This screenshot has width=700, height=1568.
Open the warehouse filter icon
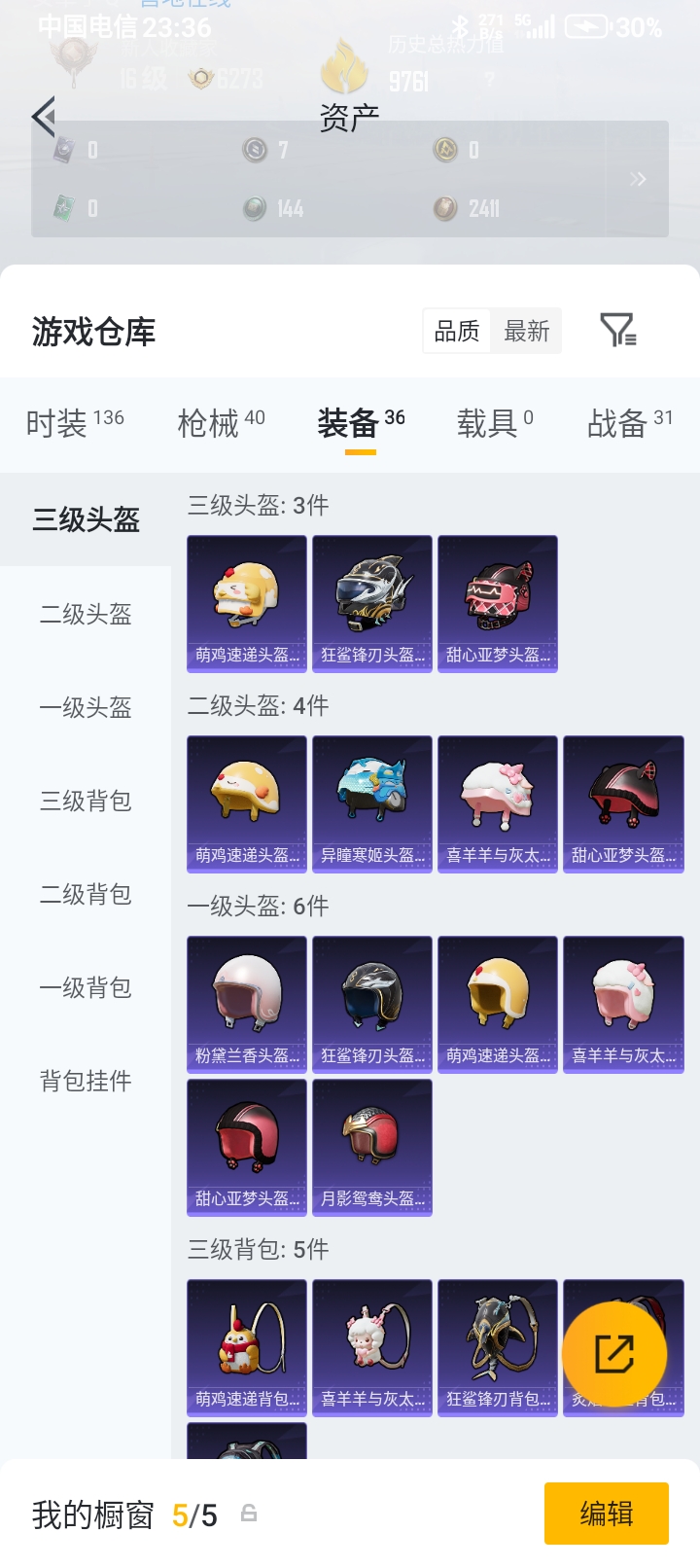tap(617, 331)
